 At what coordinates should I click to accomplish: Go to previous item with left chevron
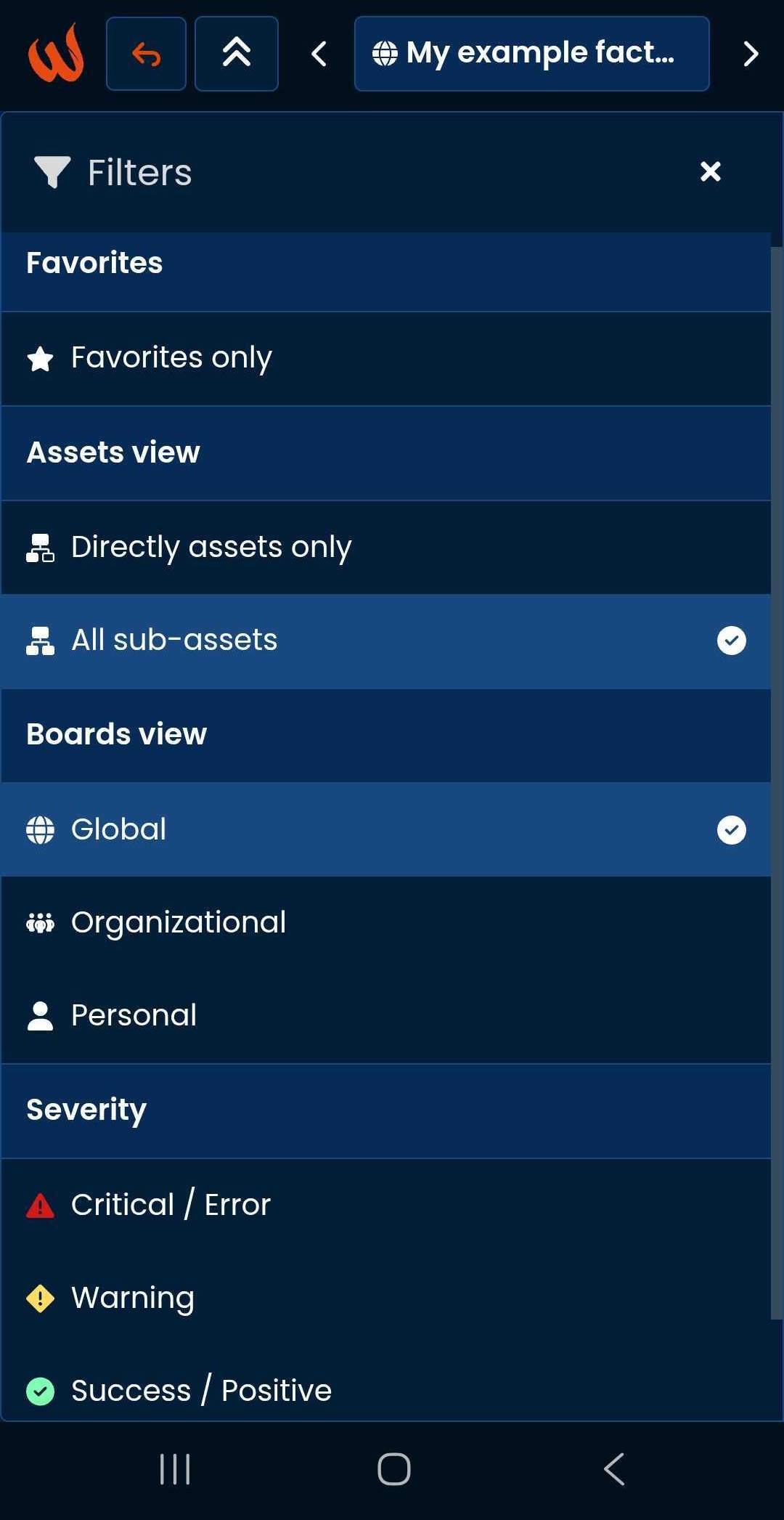[319, 54]
